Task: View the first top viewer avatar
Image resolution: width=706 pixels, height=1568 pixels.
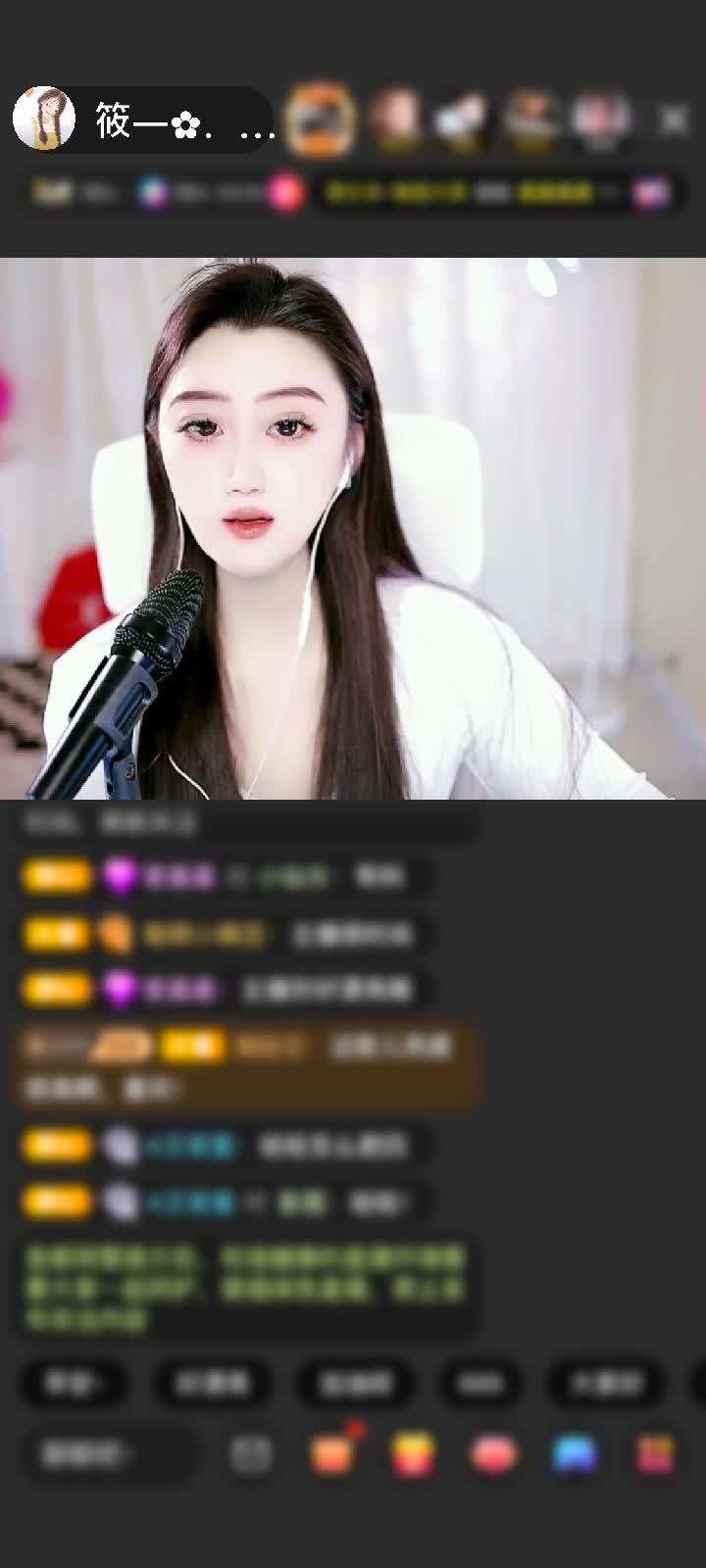Action: 320,120
